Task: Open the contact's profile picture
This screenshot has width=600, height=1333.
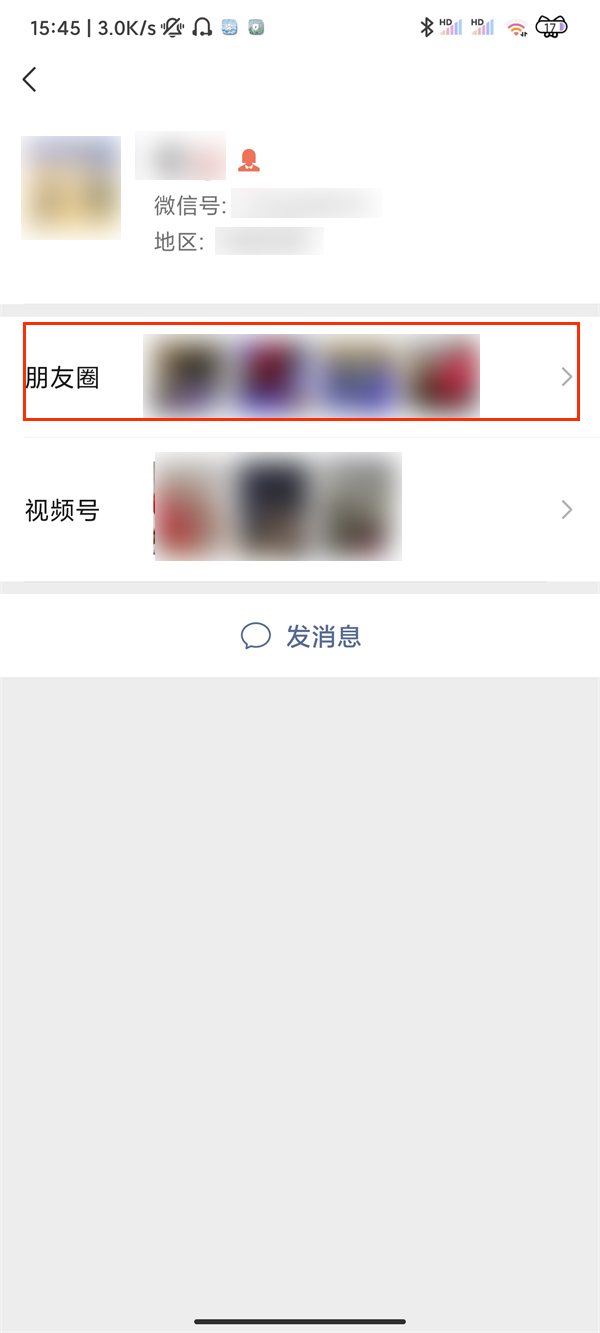Action: (71, 188)
